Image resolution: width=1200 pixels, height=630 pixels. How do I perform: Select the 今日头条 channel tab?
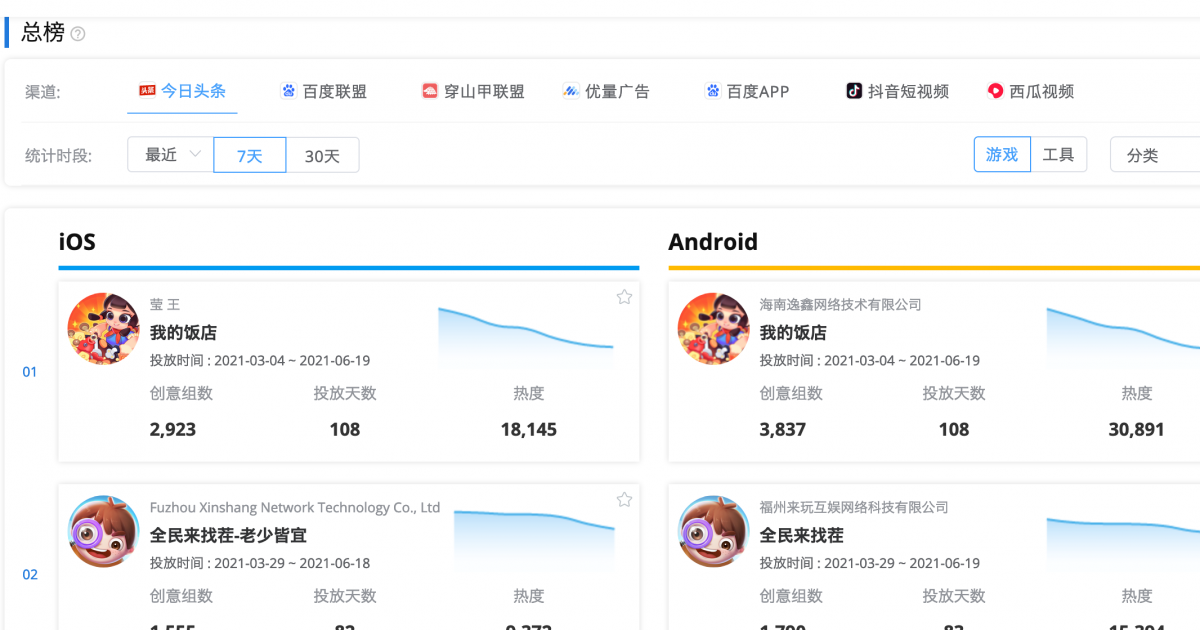point(182,91)
